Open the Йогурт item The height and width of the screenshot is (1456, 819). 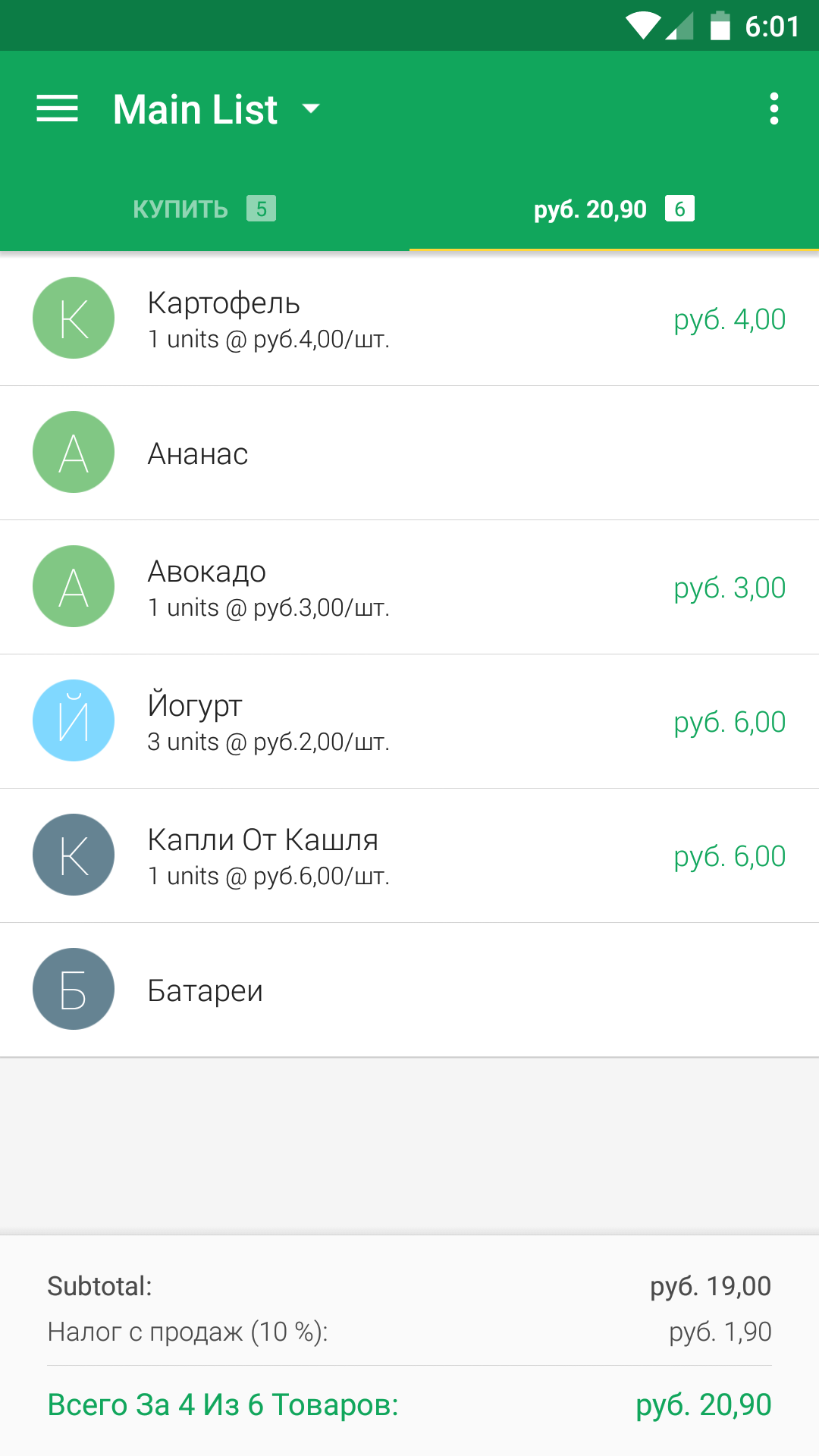click(409, 722)
